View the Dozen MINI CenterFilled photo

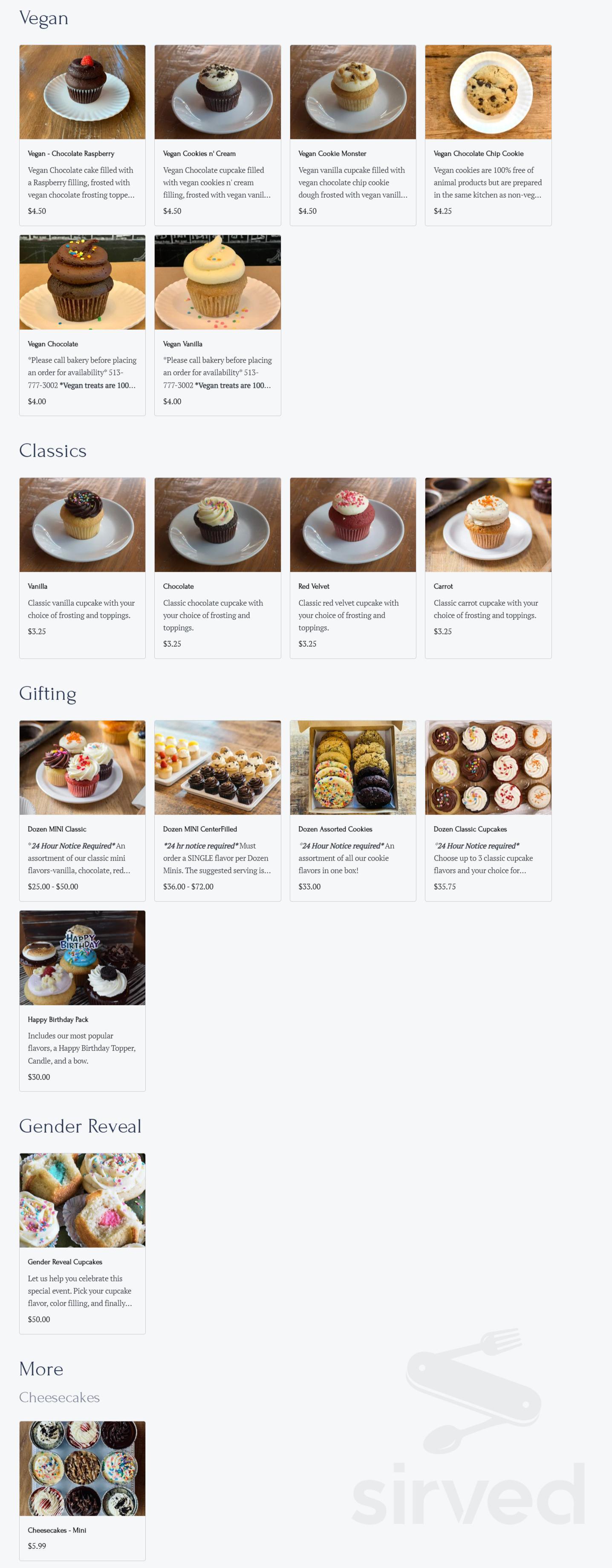point(217,767)
